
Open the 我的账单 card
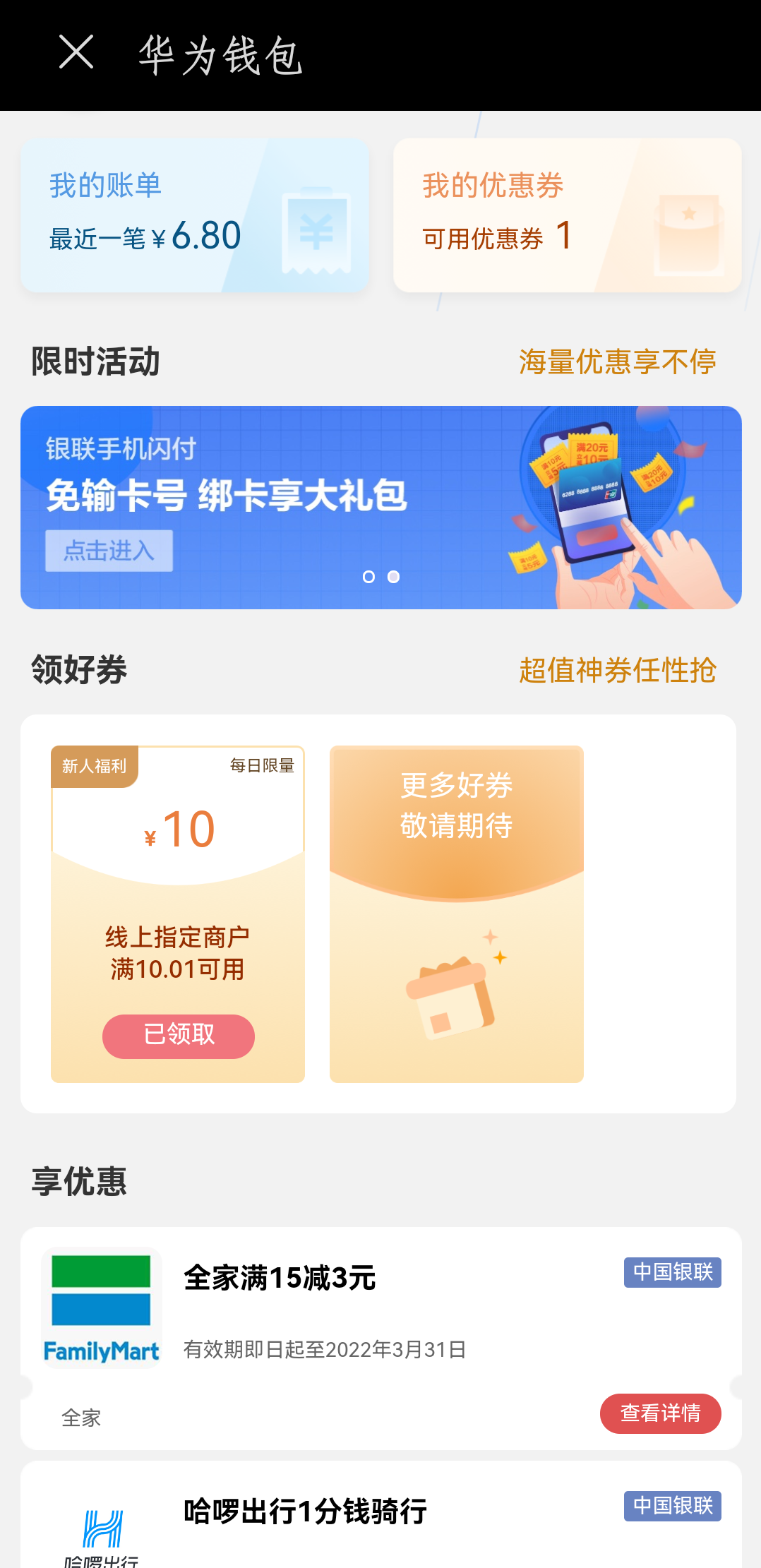click(x=195, y=215)
